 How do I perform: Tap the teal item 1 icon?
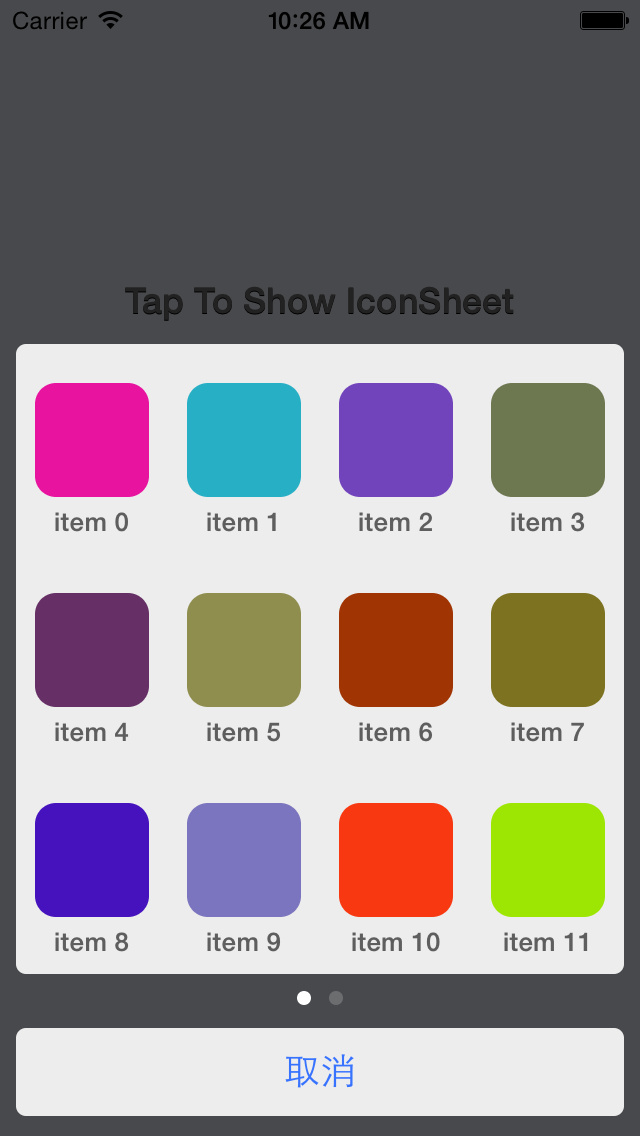tap(244, 440)
